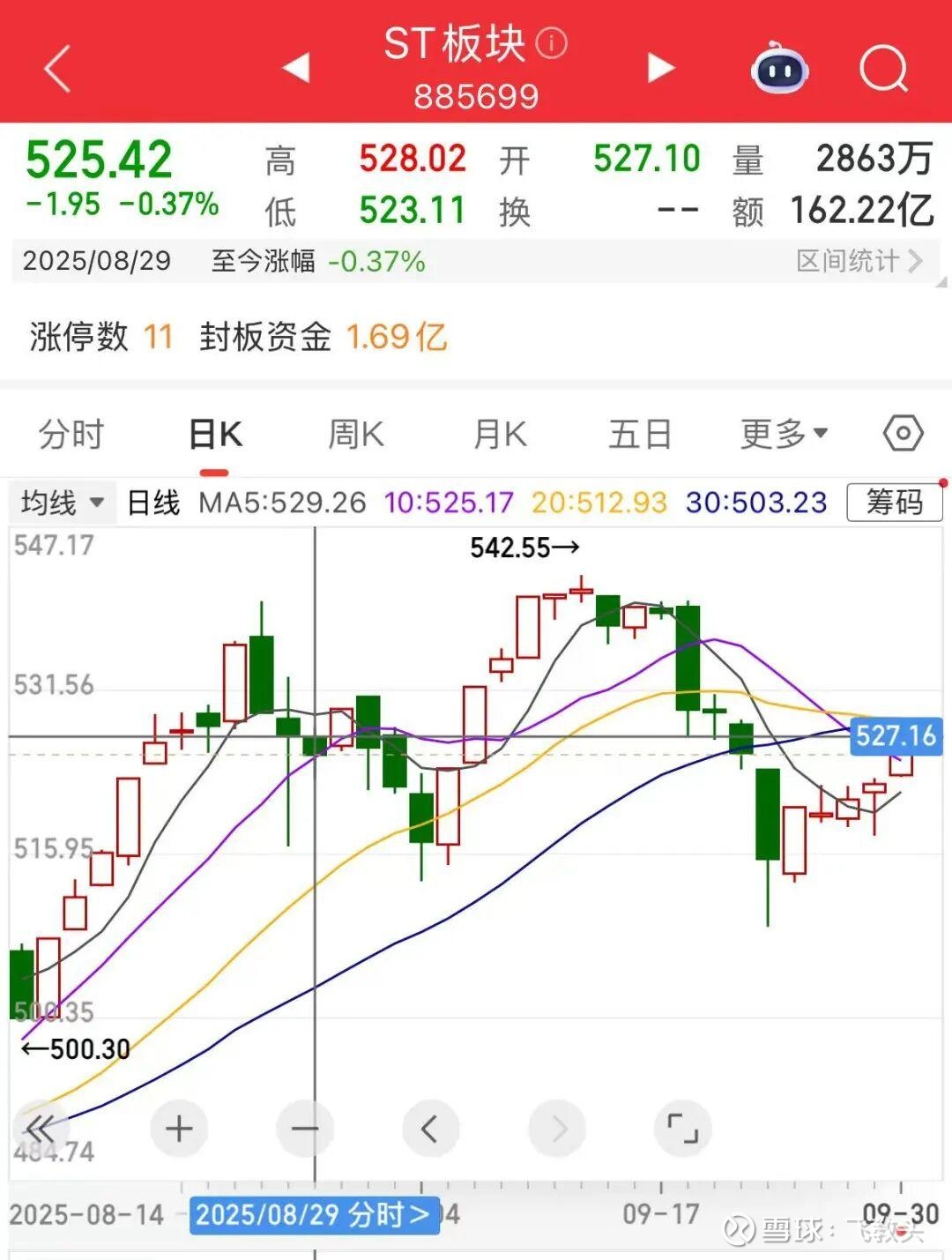Switch to the 周K tab
This screenshot has height=1260, width=952.
pyautogui.click(x=355, y=434)
